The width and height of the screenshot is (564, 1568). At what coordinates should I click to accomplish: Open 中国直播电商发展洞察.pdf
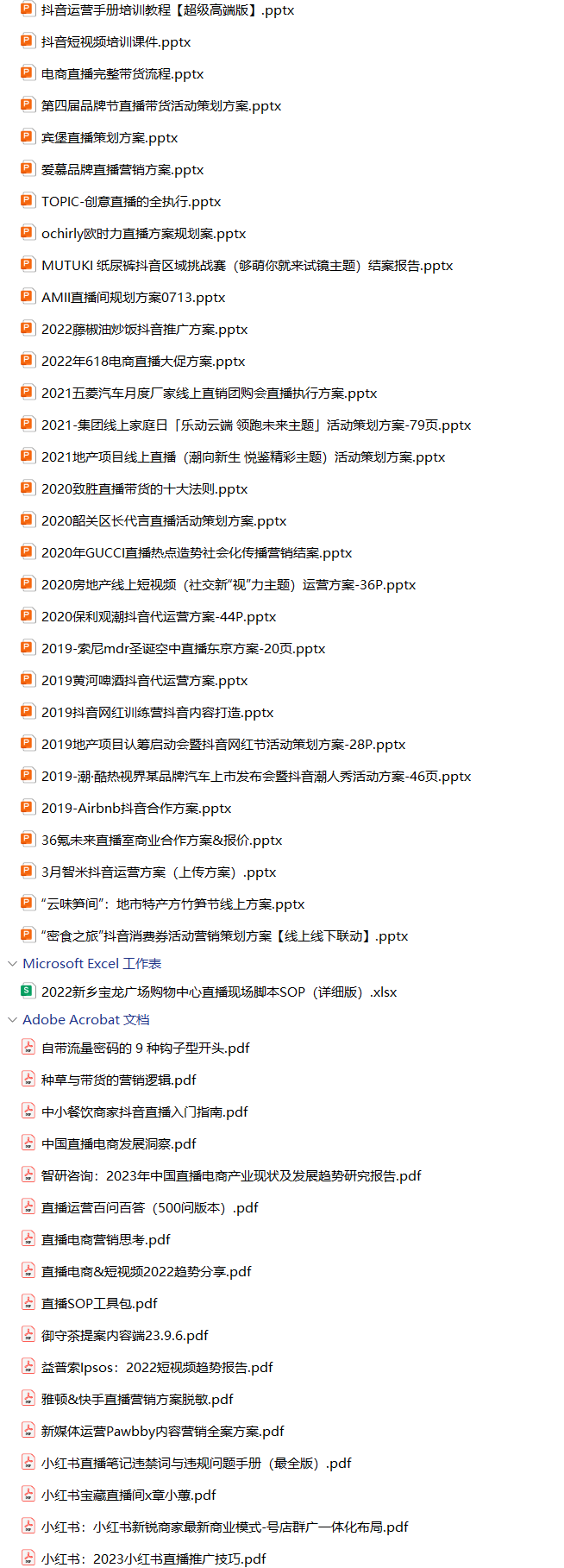tap(119, 1144)
